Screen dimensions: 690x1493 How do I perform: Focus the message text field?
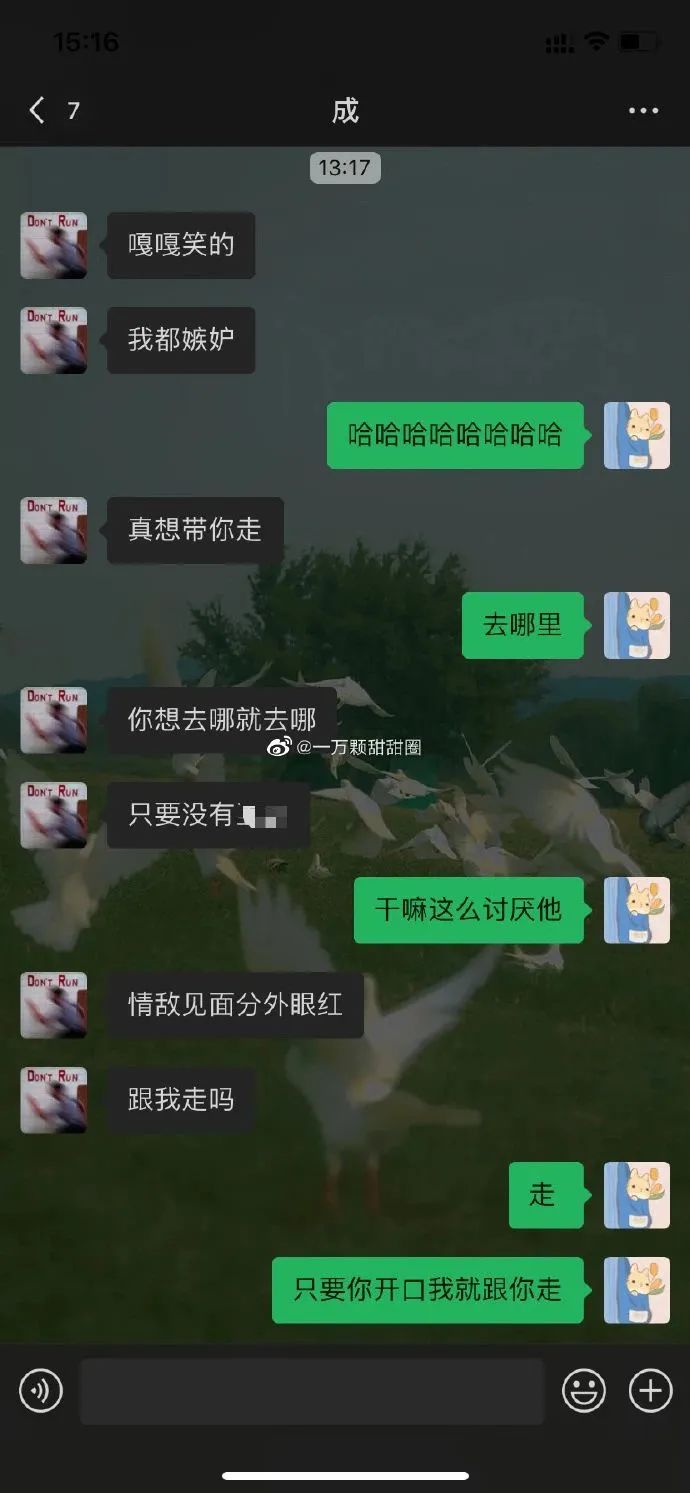pos(312,1390)
